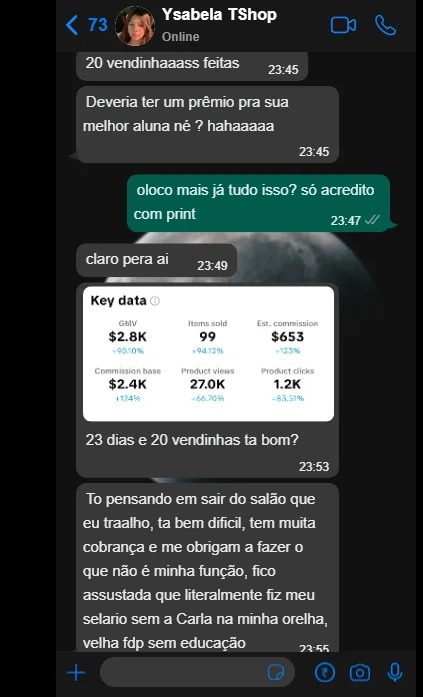Start a video call with Ysabela TShop
Viewport: 423px width, 697px height.
[x=343, y=25]
